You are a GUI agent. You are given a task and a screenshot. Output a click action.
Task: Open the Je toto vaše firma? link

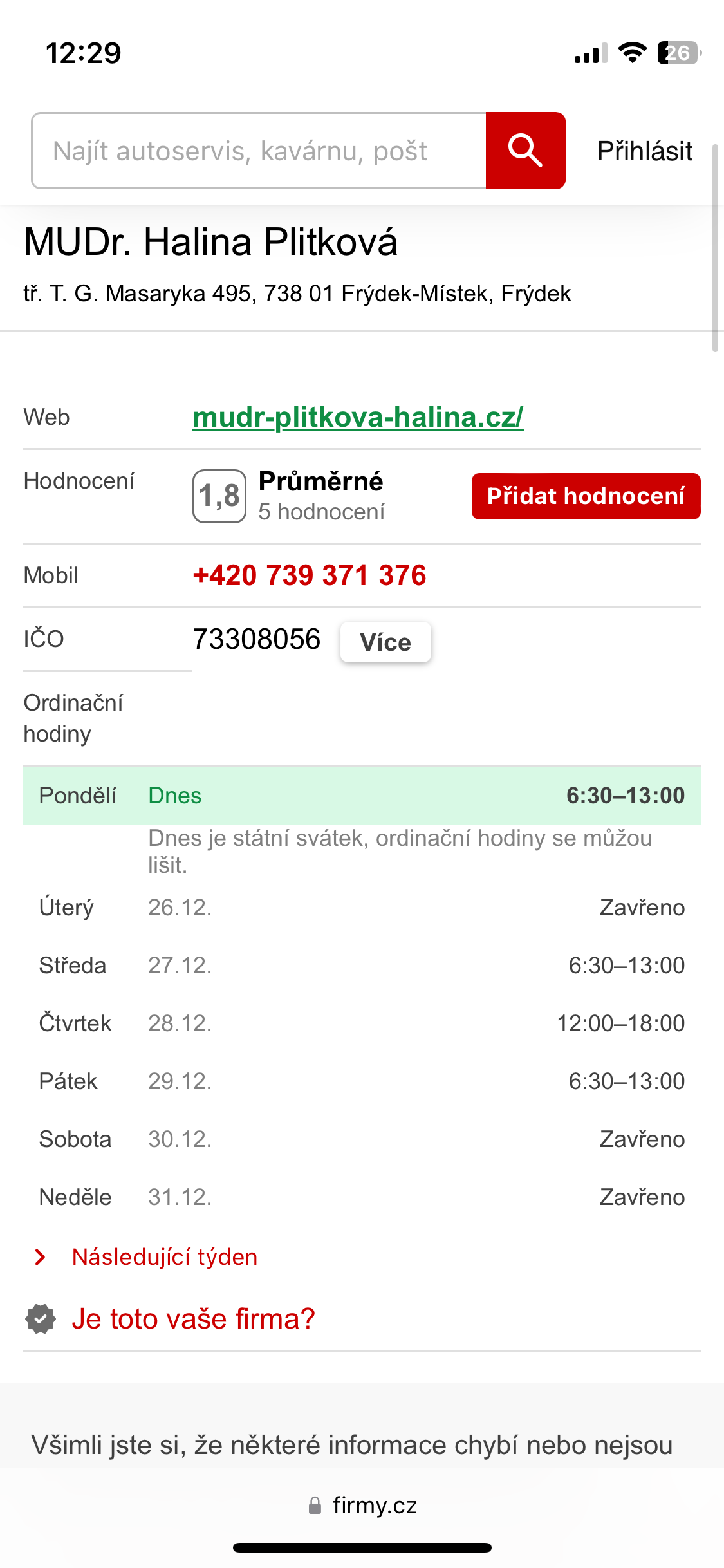click(193, 1319)
